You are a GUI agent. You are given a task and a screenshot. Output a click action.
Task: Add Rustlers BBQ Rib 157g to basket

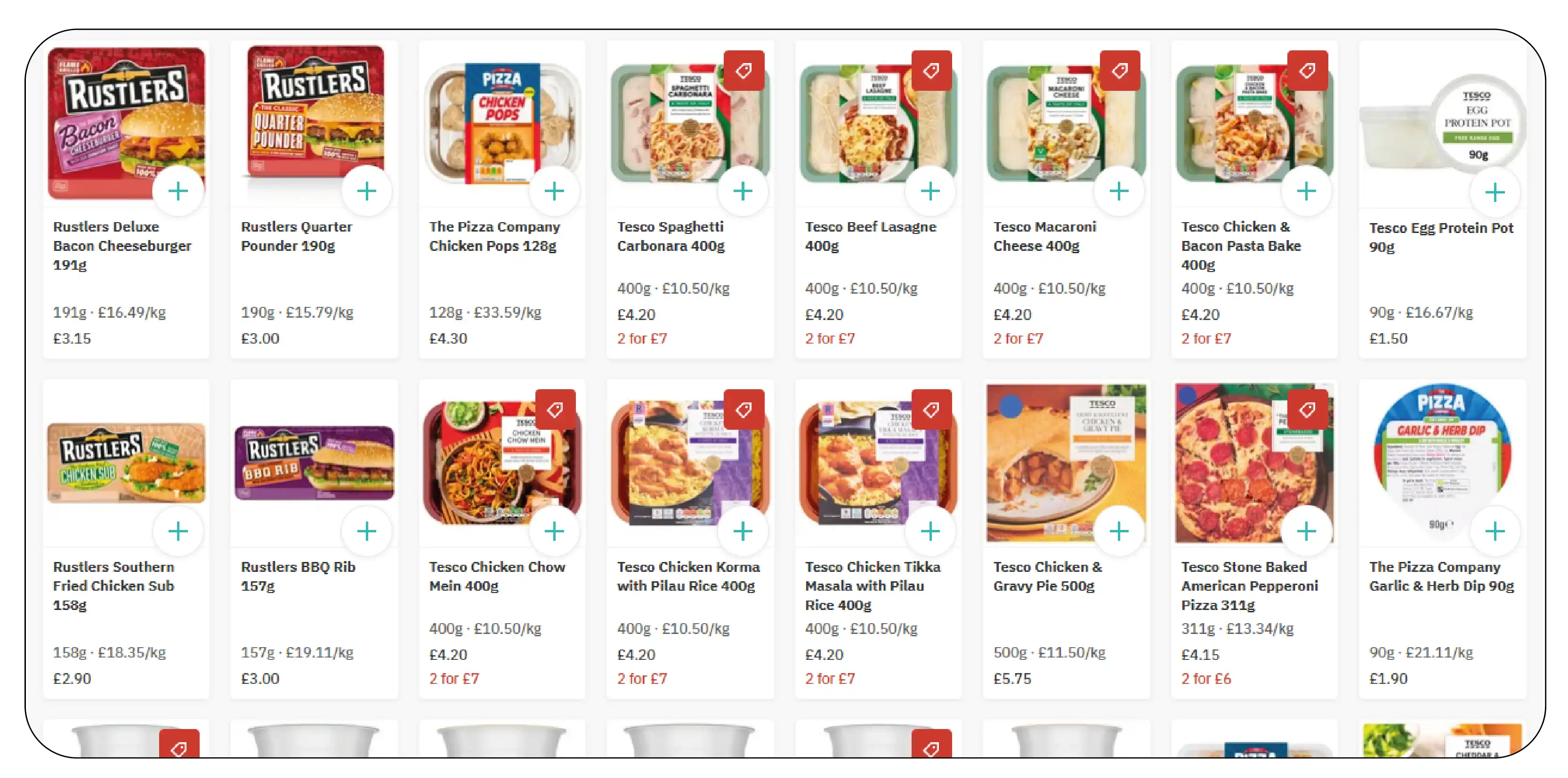coord(366,531)
